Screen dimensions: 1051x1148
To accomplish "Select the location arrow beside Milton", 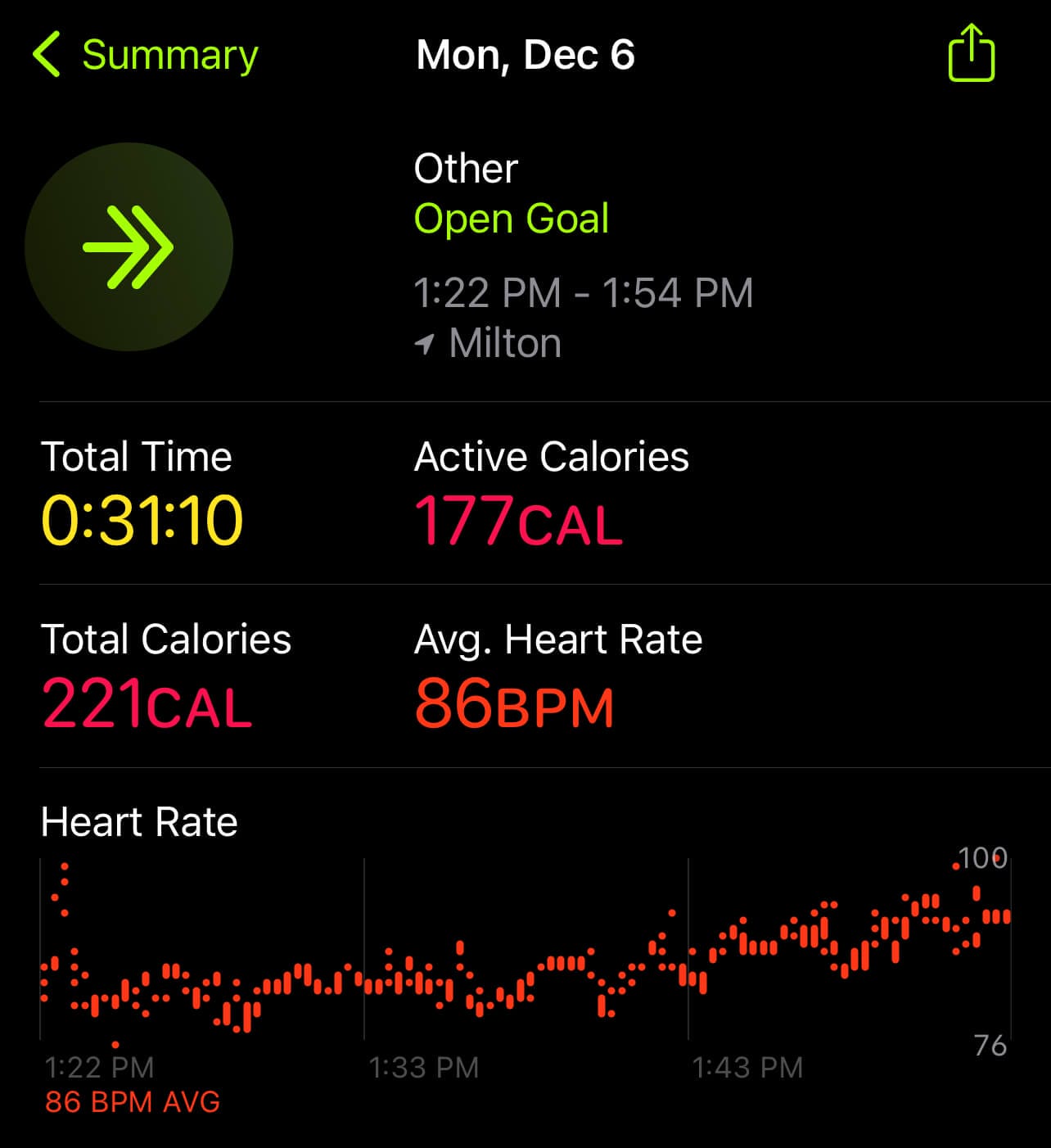I will (x=424, y=344).
